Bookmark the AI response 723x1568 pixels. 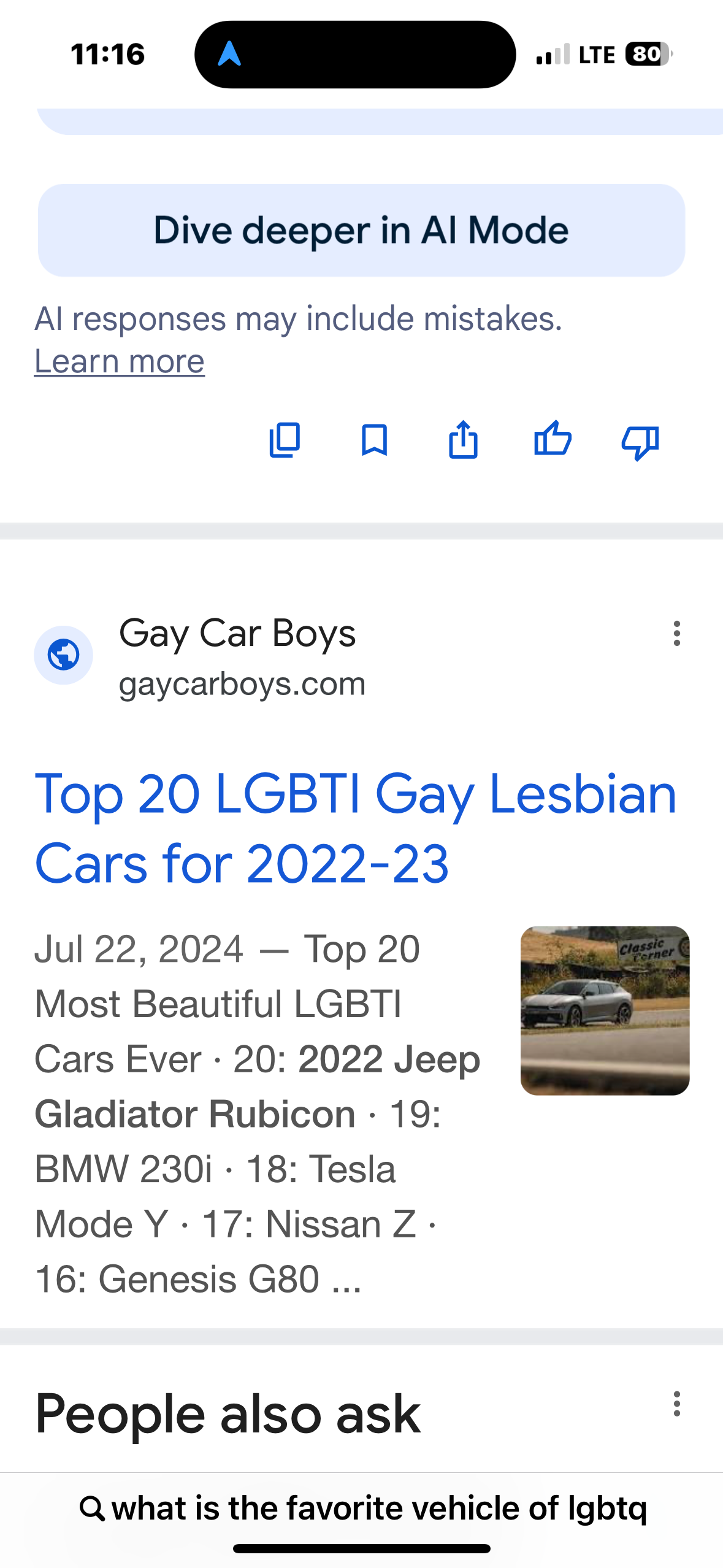tap(375, 440)
